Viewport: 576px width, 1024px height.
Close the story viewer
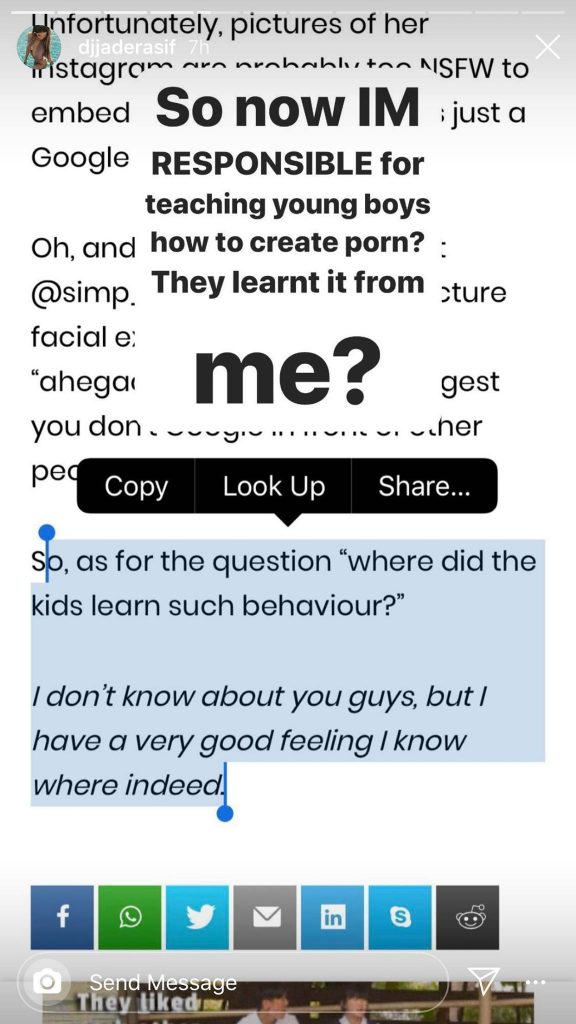(547, 47)
